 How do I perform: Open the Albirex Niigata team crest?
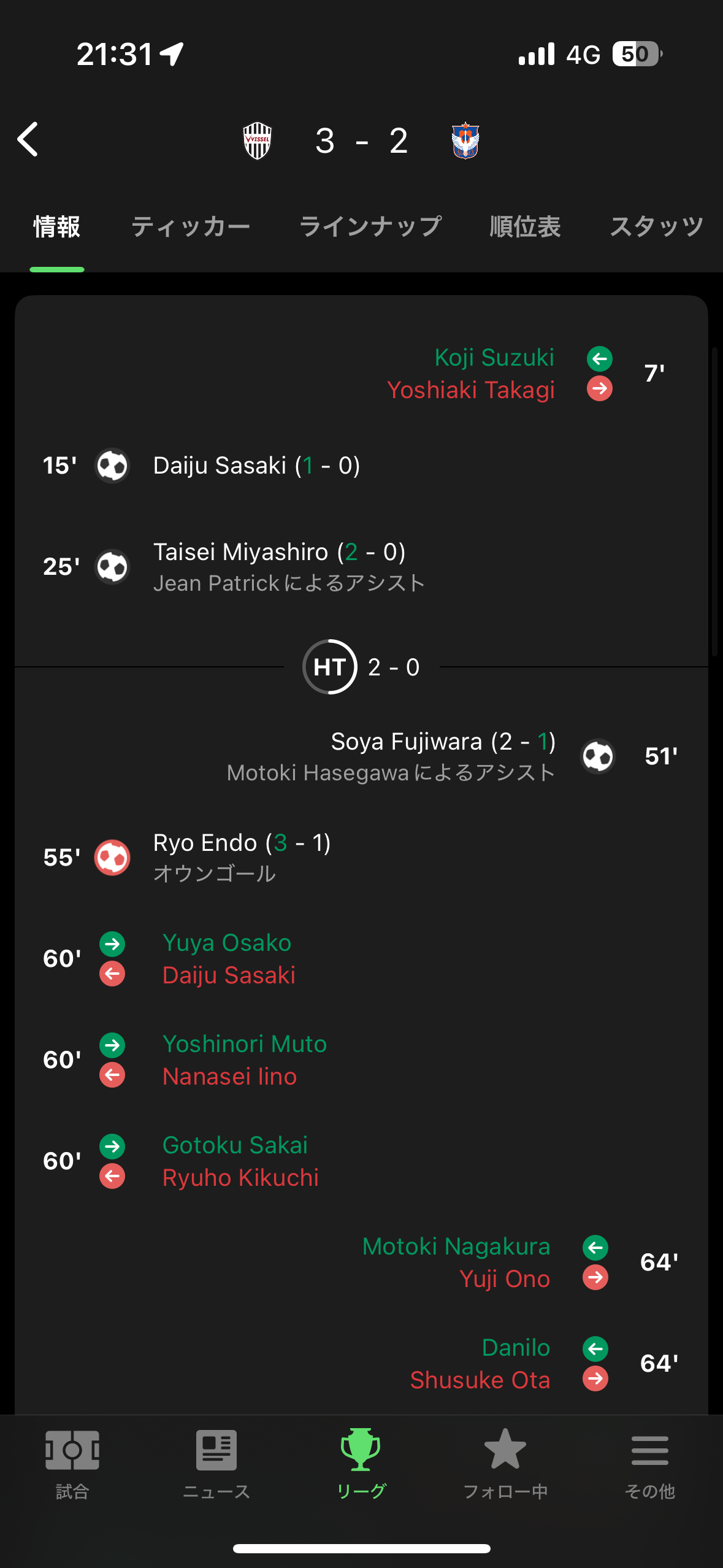point(465,140)
